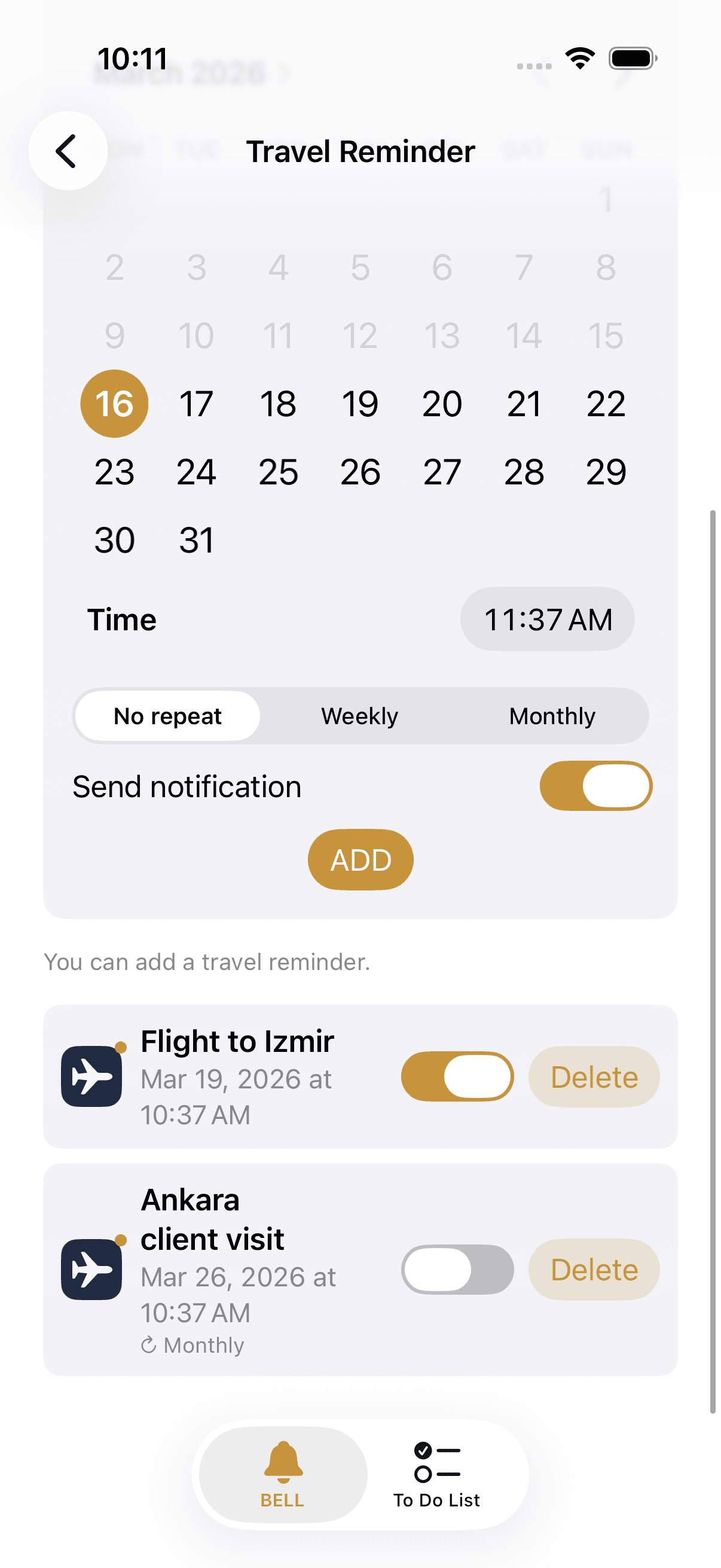
Task: Open the 11:37 AM time picker
Action: click(x=547, y=619)
